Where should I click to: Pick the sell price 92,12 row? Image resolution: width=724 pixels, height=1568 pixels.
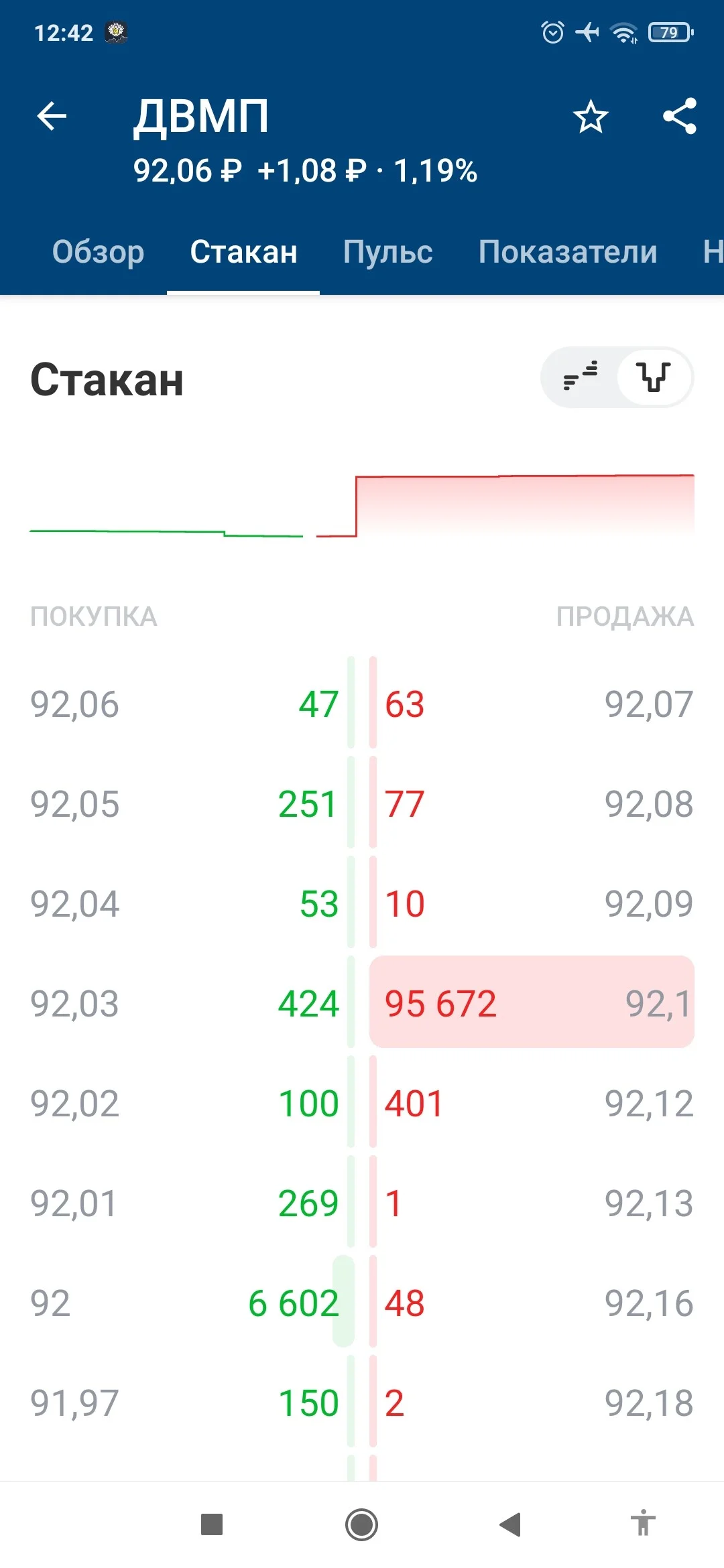point(532,1103)
